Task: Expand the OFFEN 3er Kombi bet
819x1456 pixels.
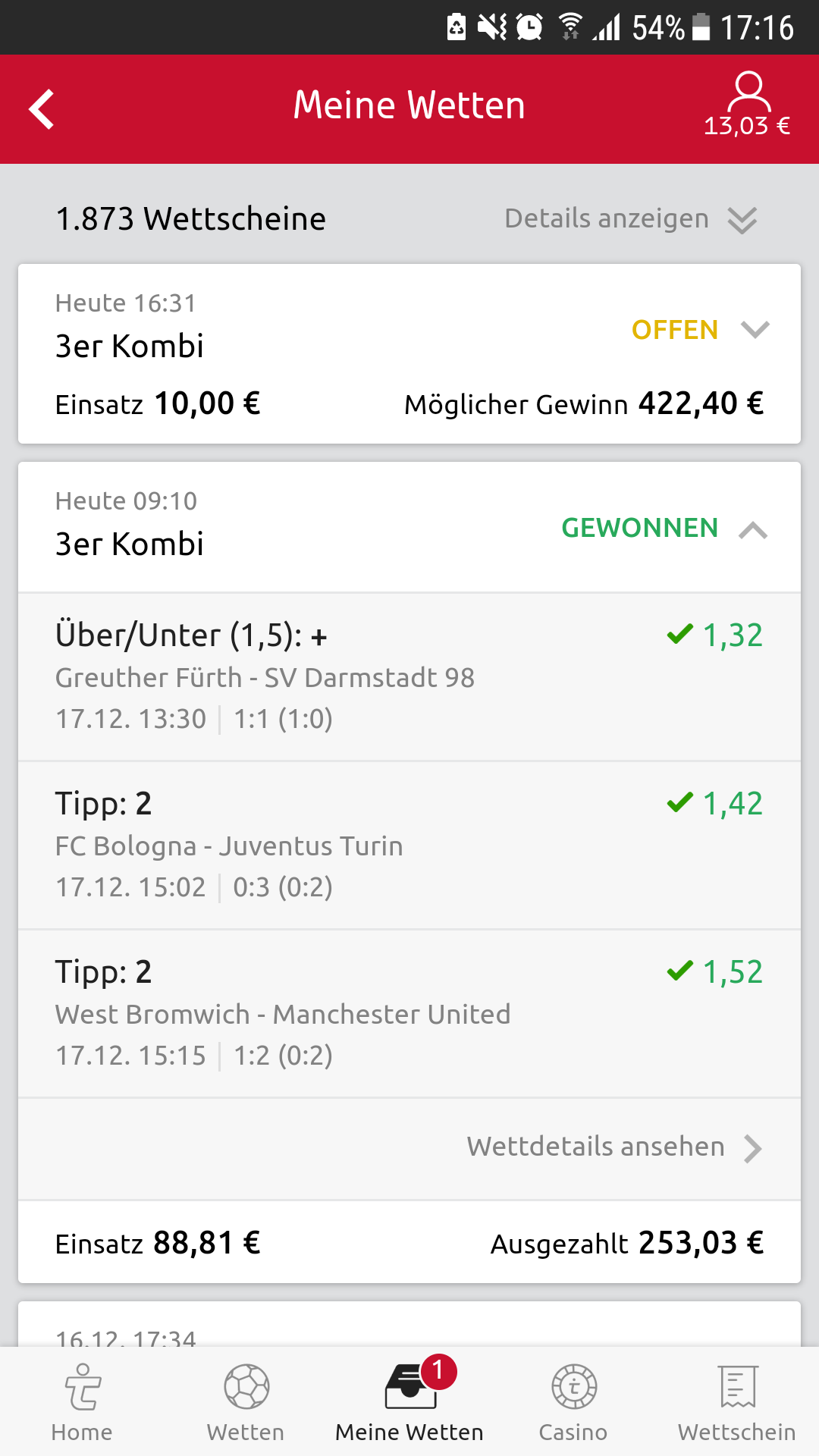Action: [x=755, y=330]
